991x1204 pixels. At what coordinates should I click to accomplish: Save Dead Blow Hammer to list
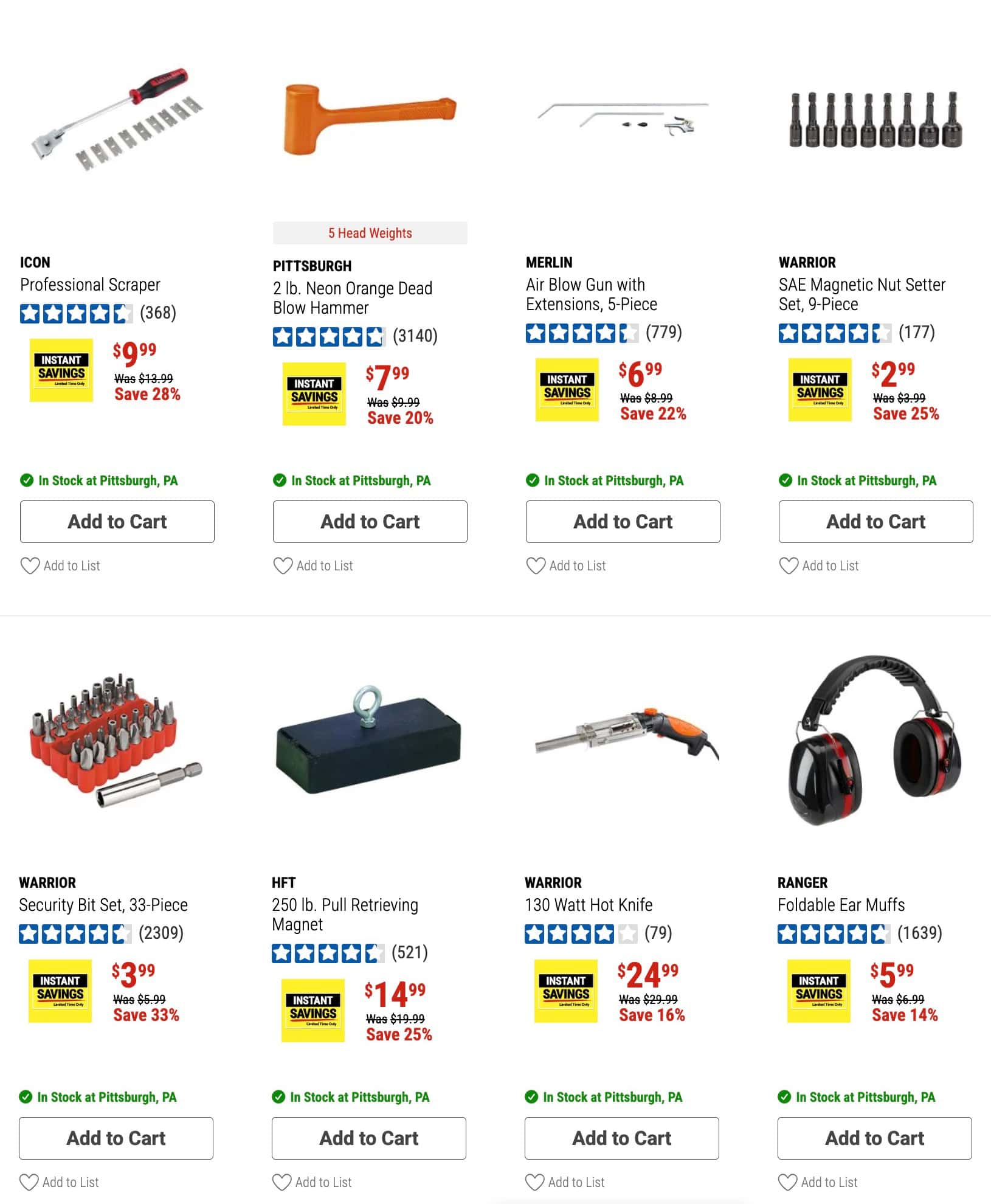313,566
